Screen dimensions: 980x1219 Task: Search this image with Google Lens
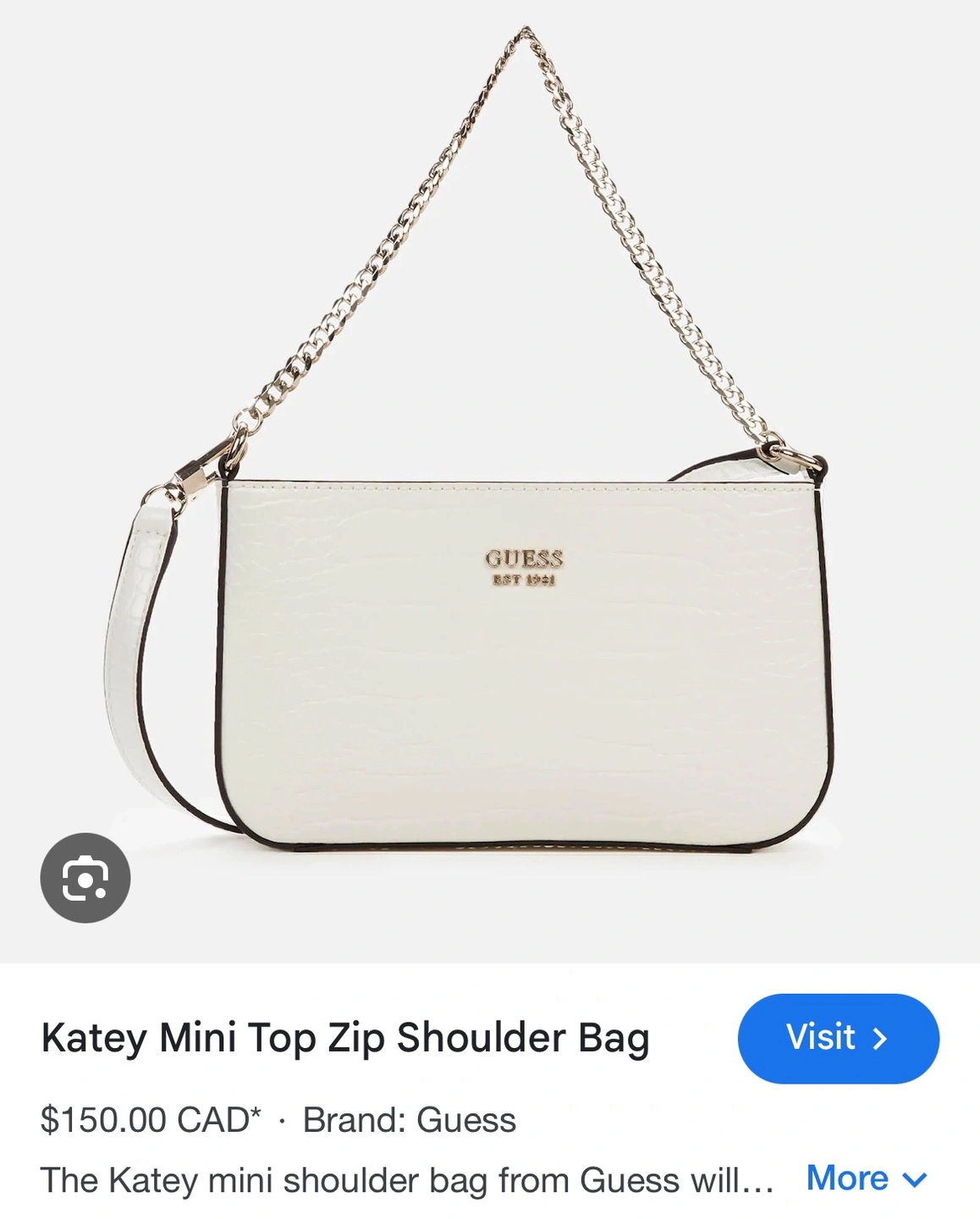(85, 878)
